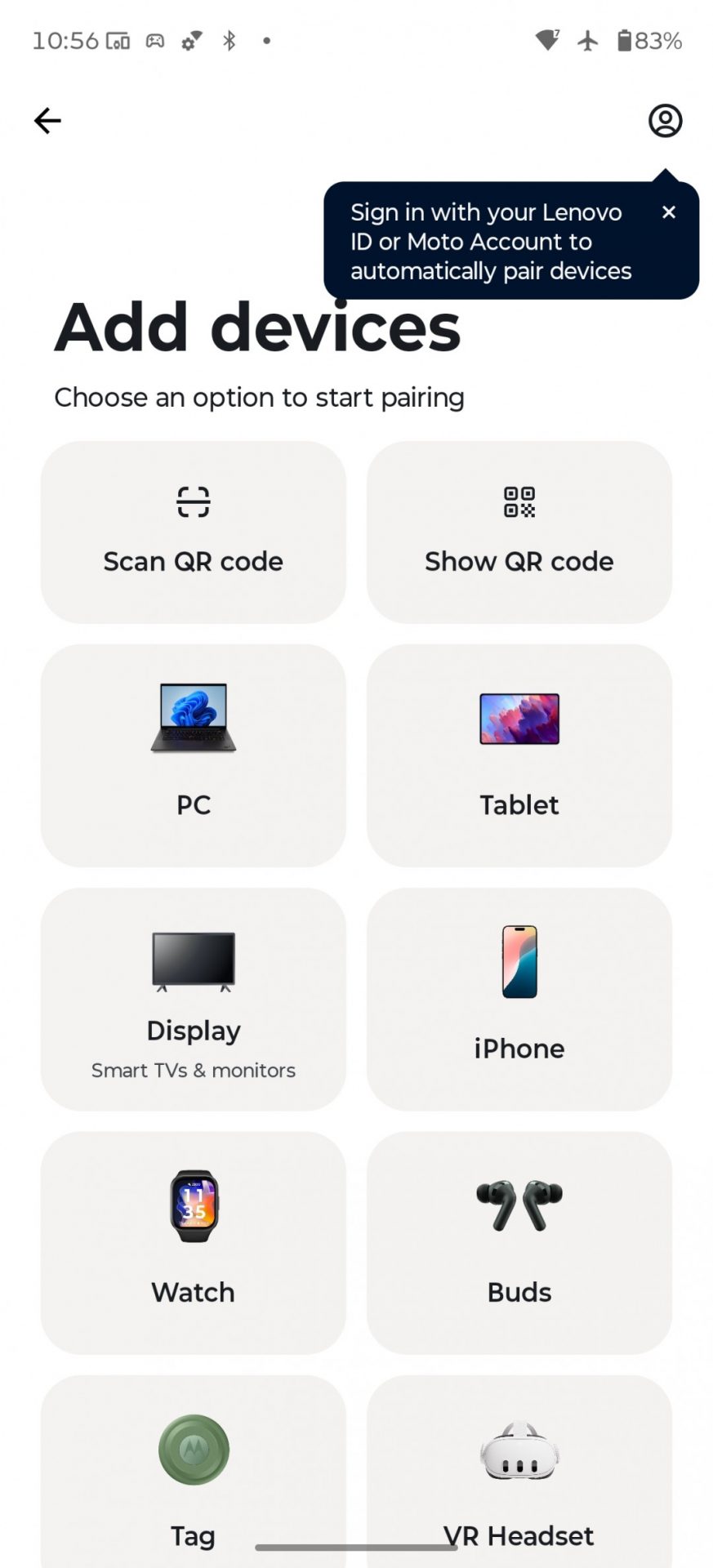
Task: Add a Moto Tag tracker
Action: pyautogui.click(x=193, y=1470)
